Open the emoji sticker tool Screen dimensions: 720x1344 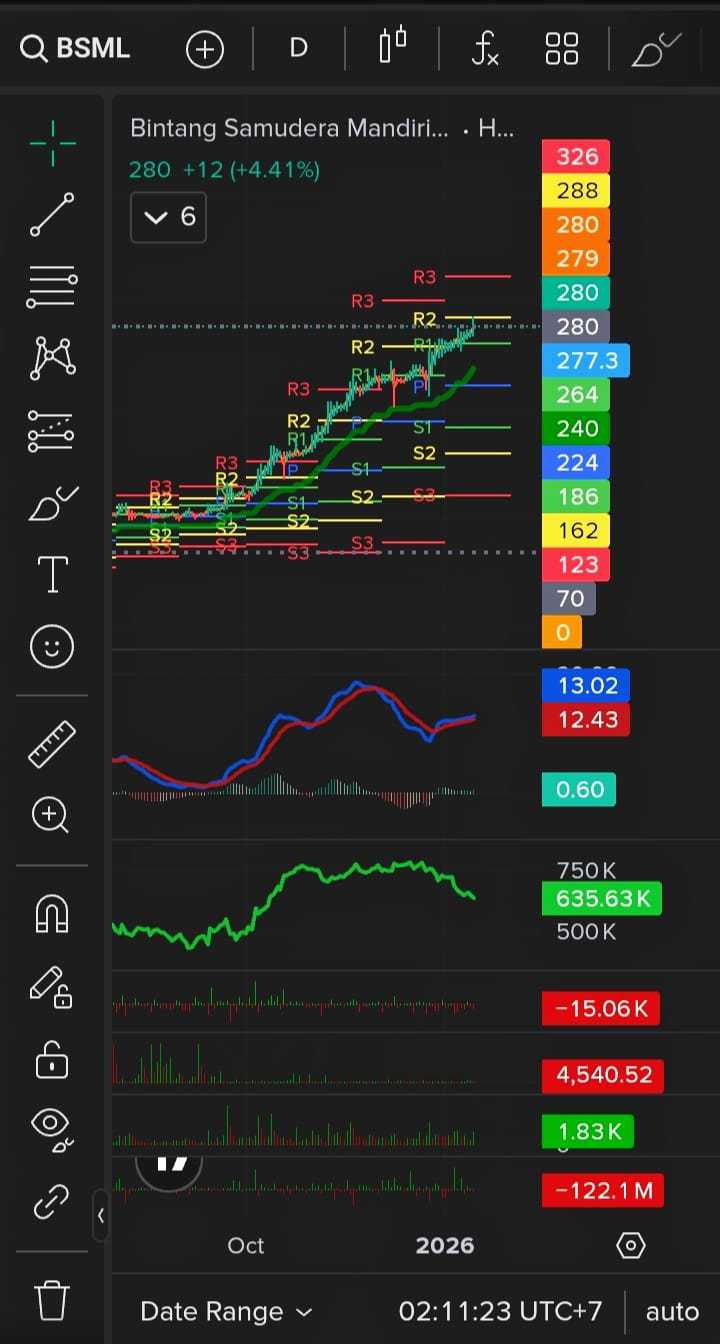[52, 647]
